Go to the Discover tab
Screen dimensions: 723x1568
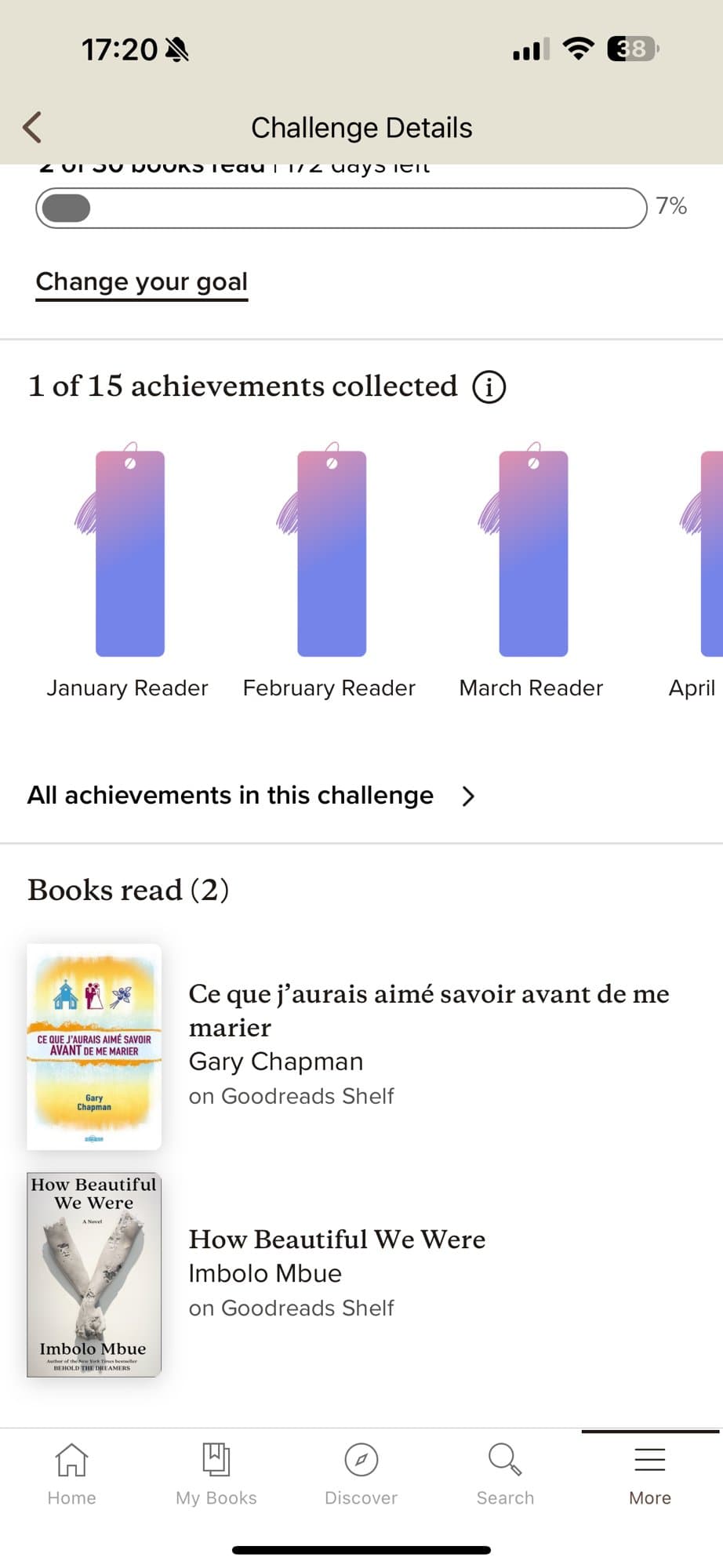361,1474
